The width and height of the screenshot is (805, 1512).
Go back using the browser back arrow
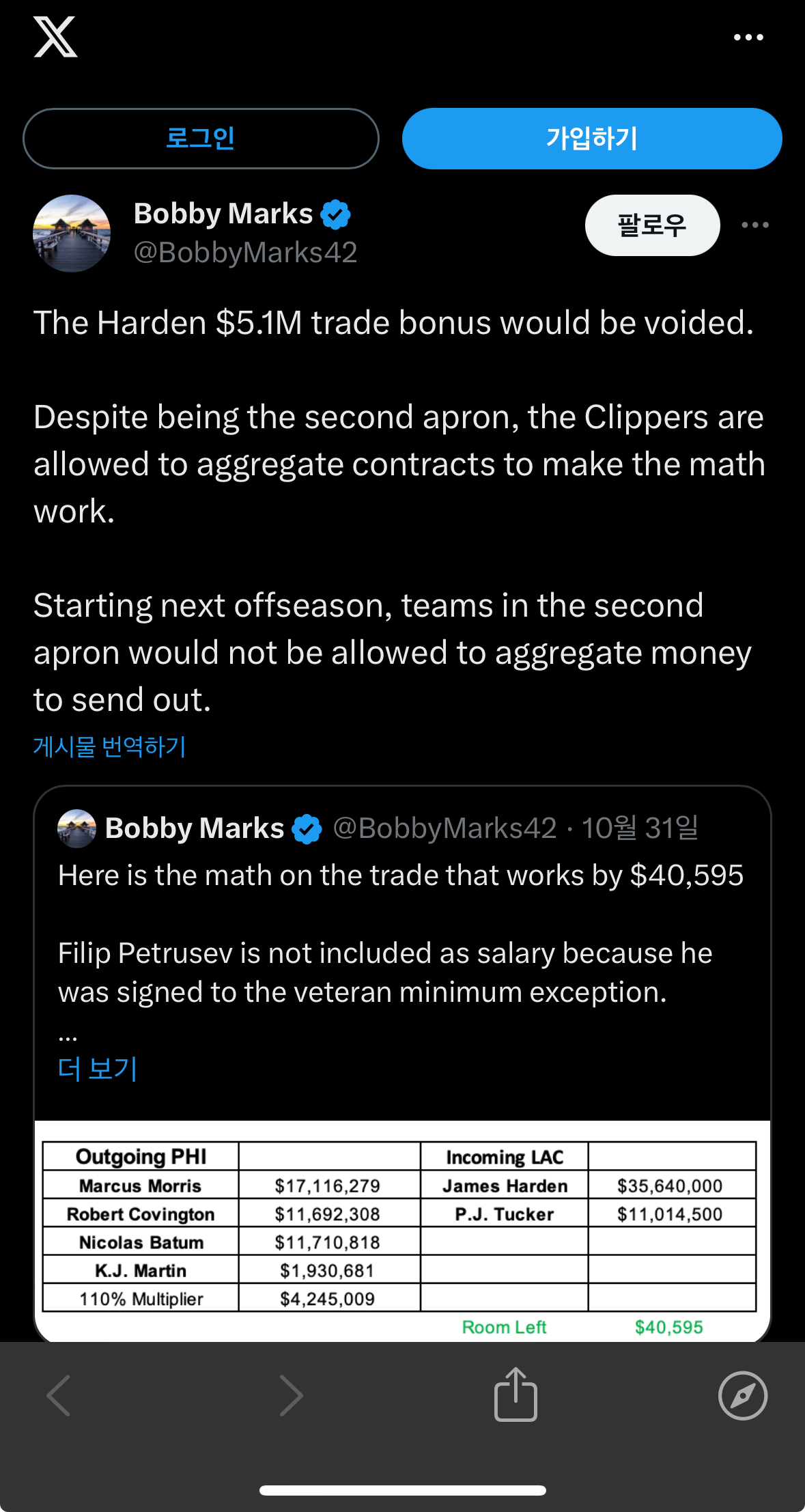pos(59,1395)
